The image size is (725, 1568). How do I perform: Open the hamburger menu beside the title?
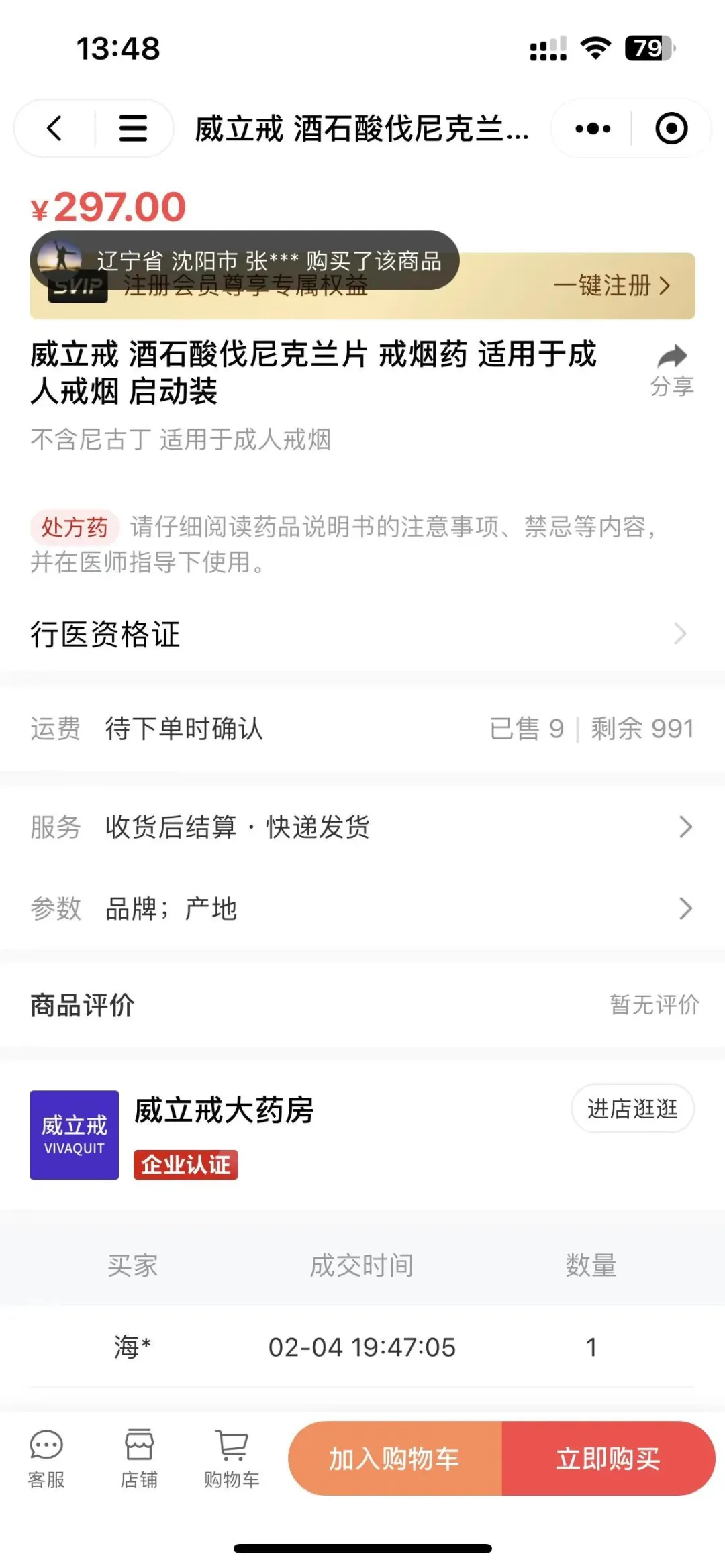[x=132, y=128]
